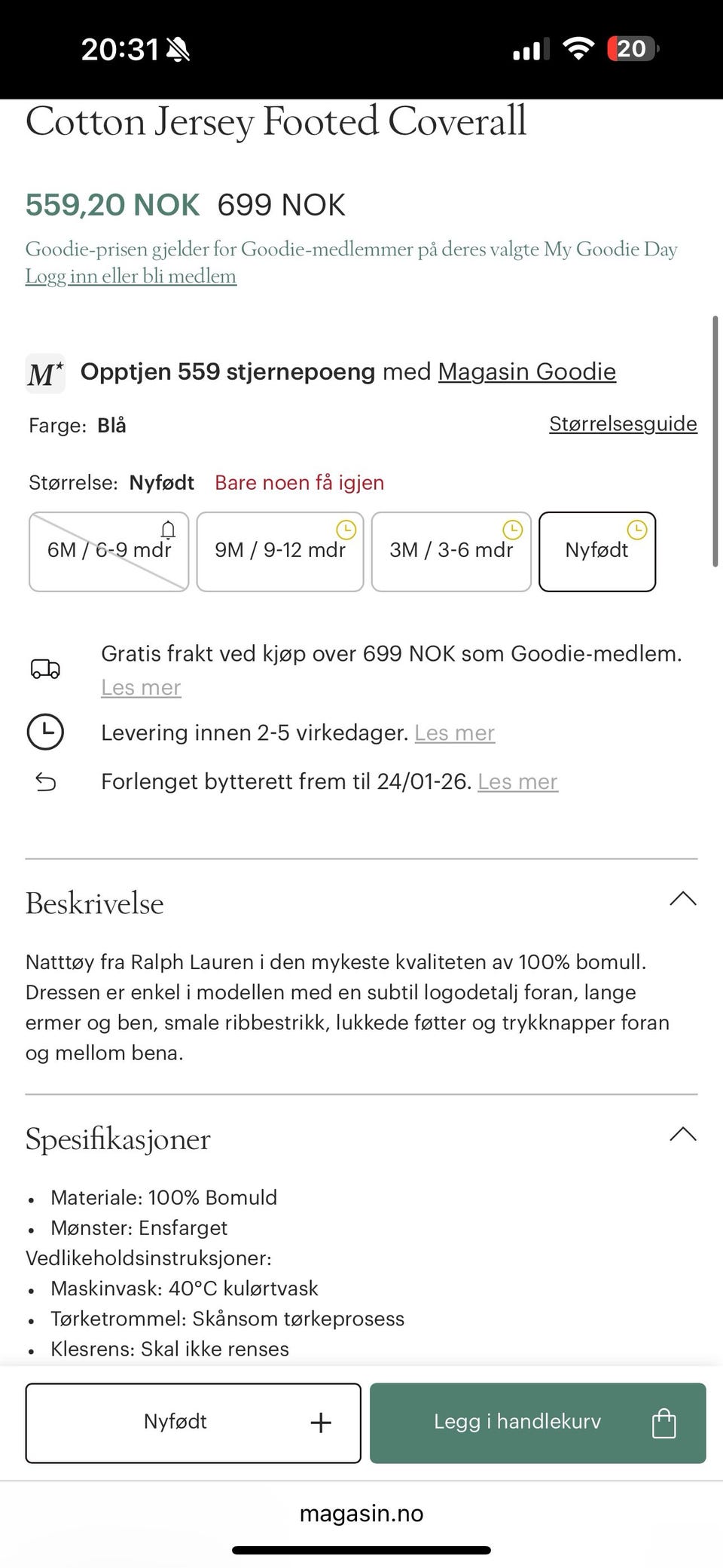Click Logg inn eller bli medlem

pyautogui.click(x=130, y=277)
